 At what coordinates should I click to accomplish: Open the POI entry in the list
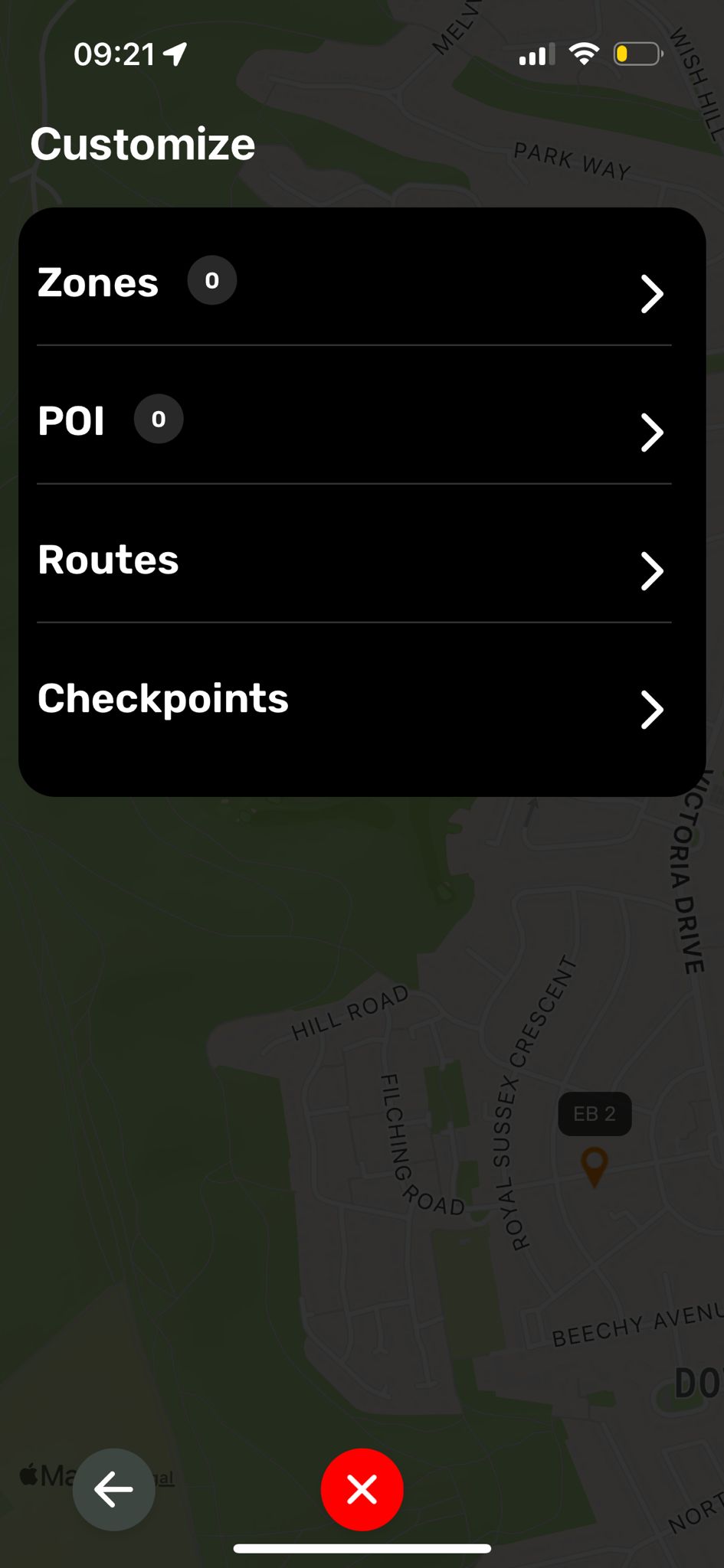coord(72,420)
